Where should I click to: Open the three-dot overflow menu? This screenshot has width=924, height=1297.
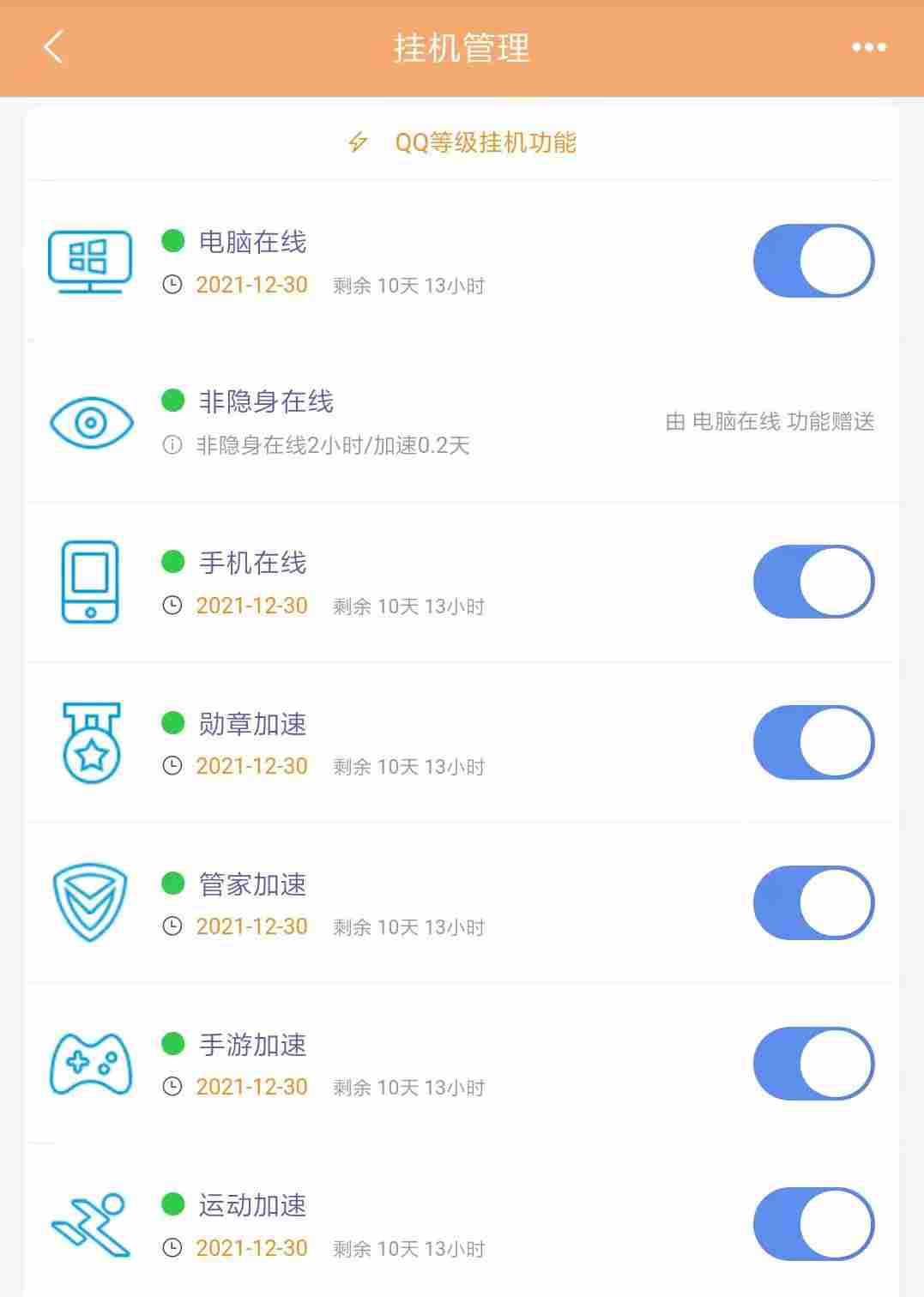pyautogui.click(x=868, y=47)
